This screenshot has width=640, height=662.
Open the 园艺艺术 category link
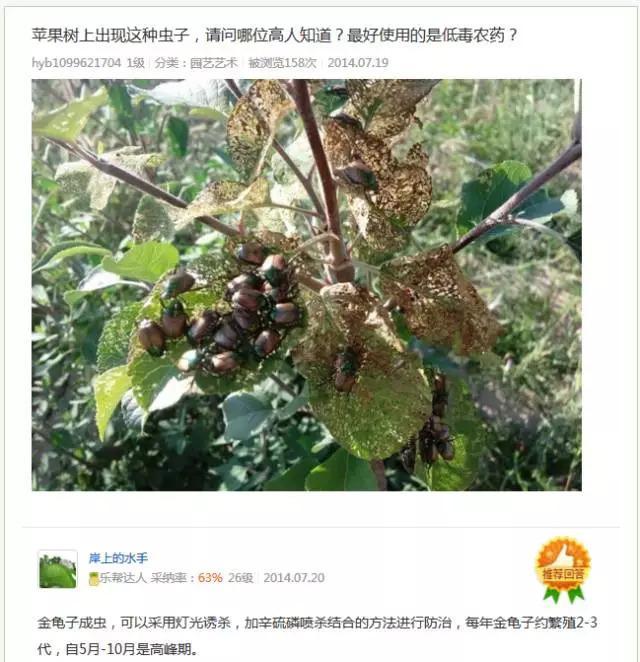(x=215, y=62)
